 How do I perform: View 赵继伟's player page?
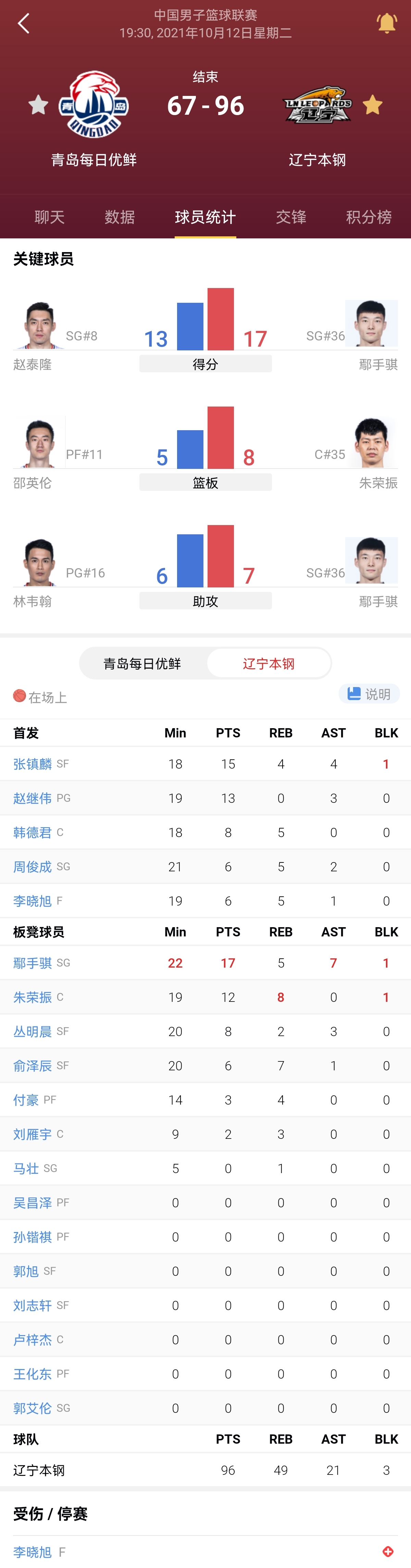[33, 797]
